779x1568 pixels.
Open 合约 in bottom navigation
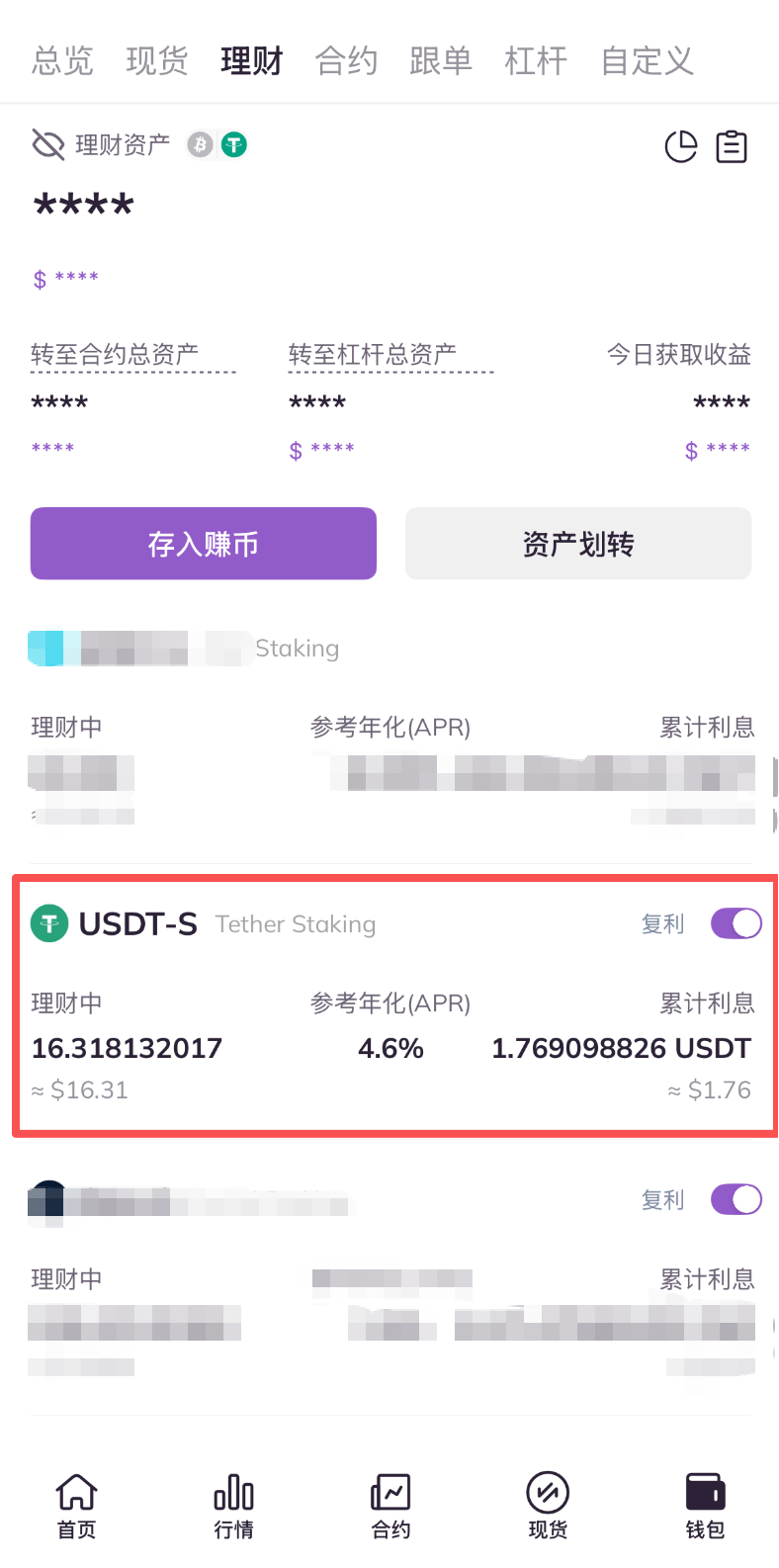tap(390, 1506)
